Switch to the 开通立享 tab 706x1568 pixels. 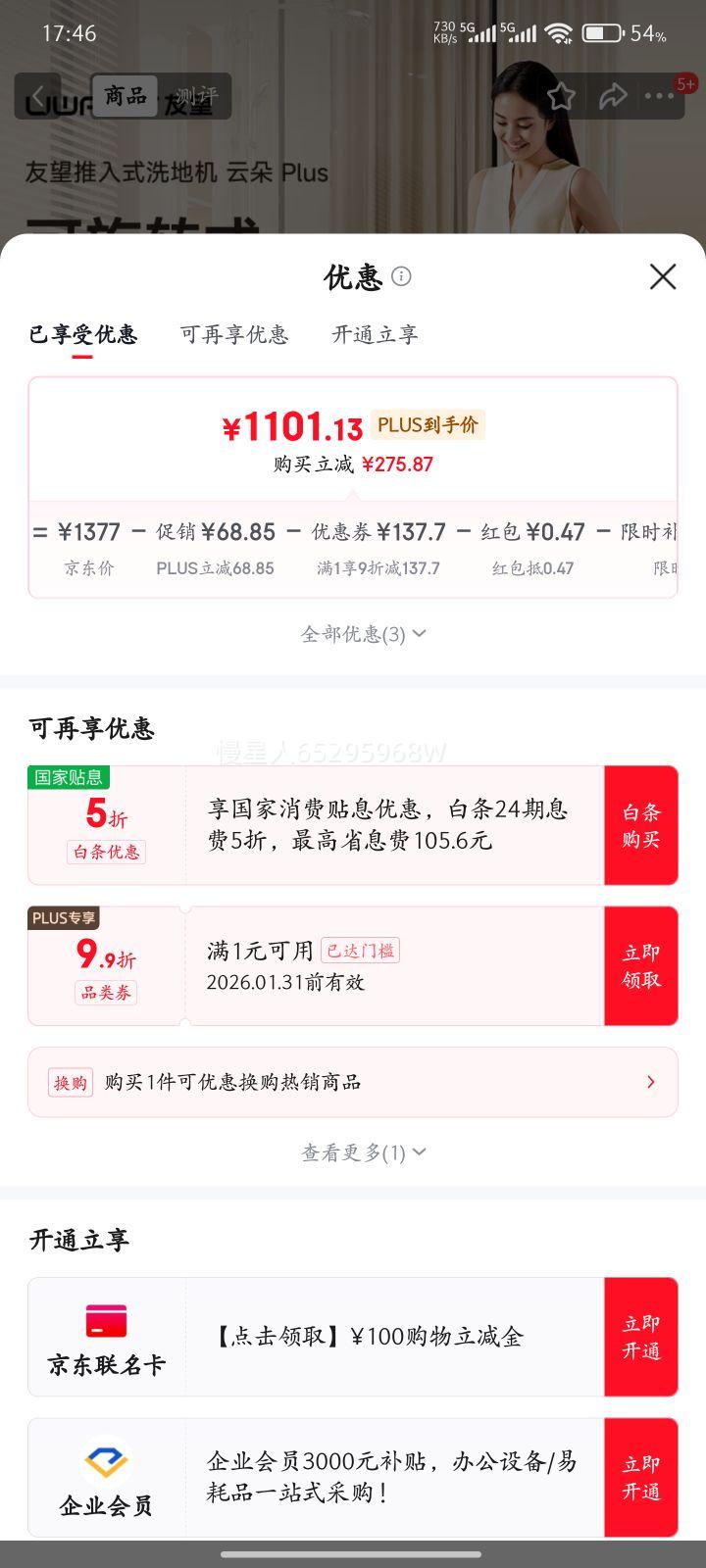tap(374, 335)
